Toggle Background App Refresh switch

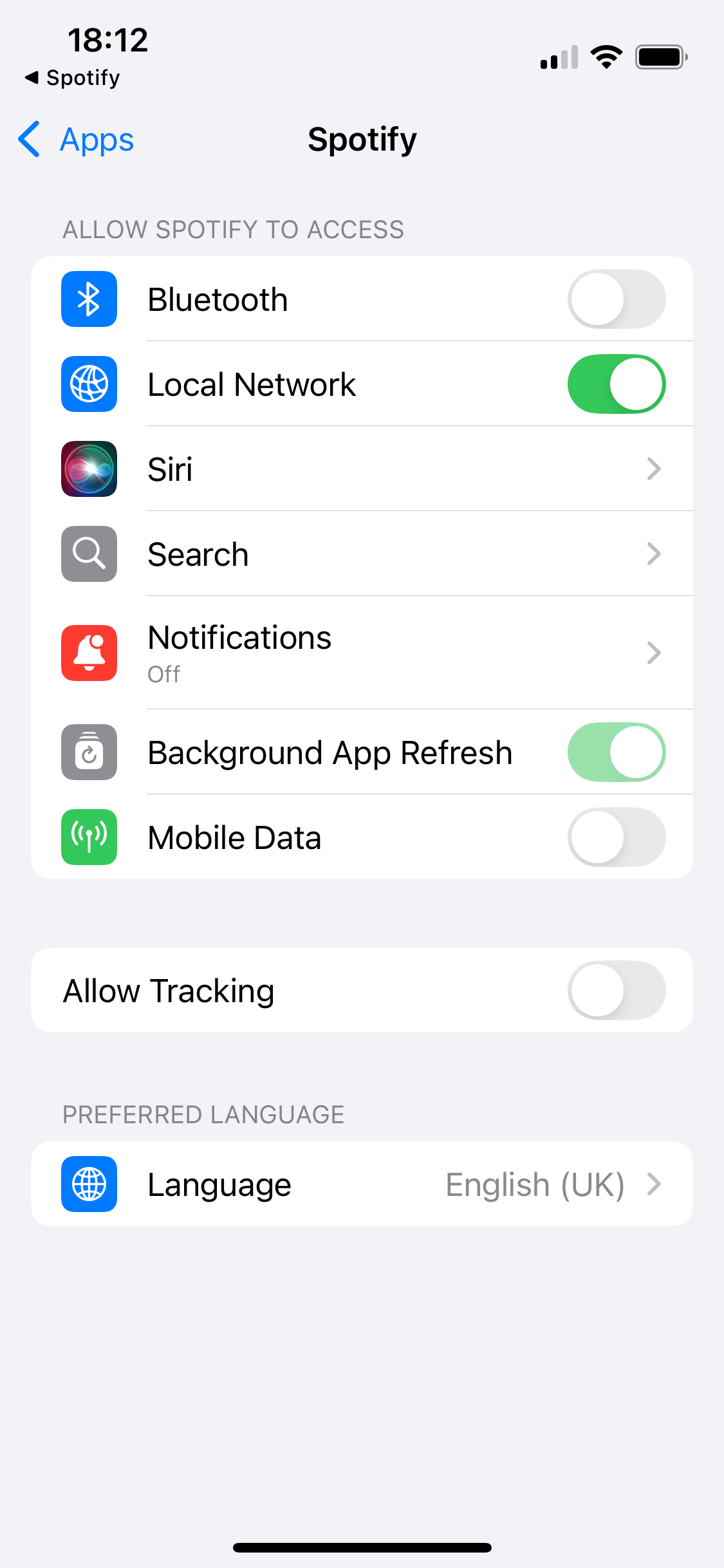tap(616, 752)
